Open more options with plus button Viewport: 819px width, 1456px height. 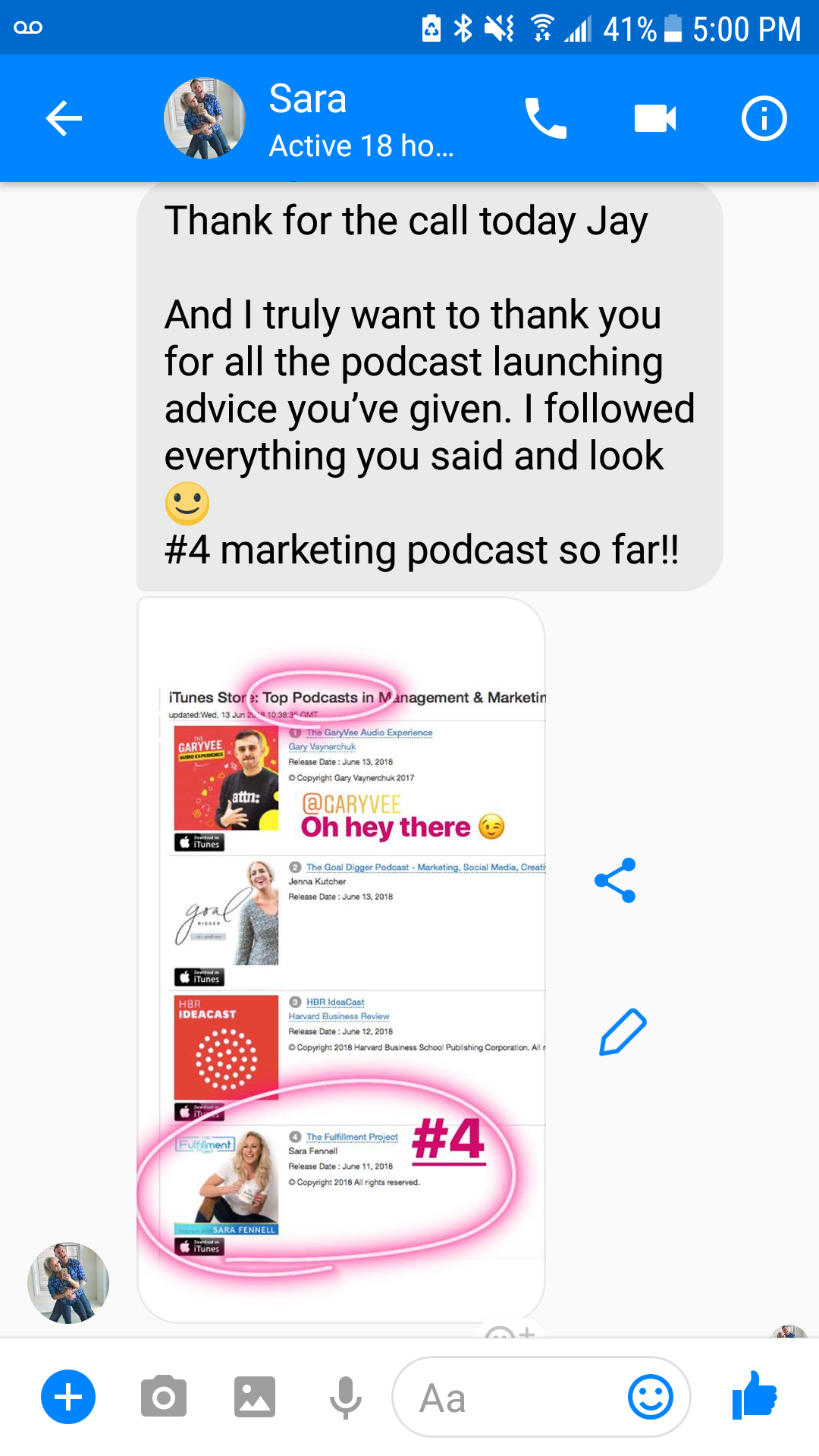coord(68,1397)
